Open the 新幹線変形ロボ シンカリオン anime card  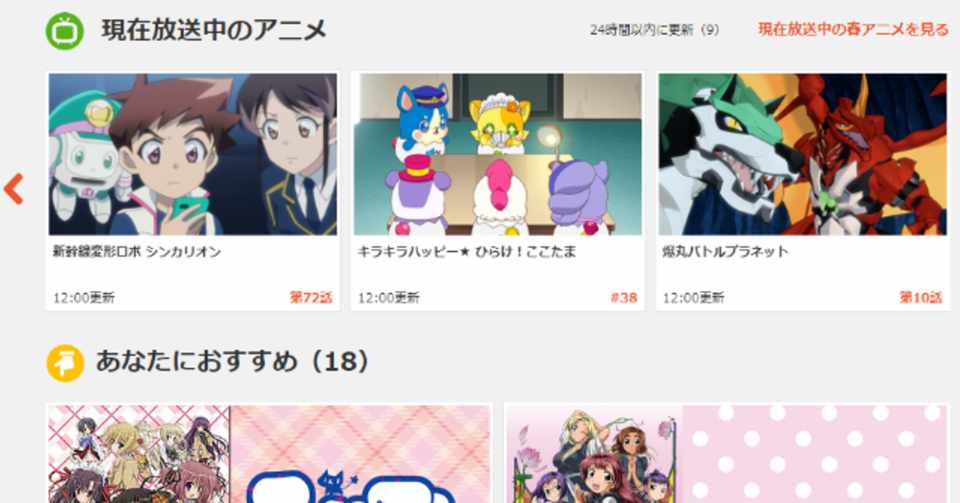(193, 190)
